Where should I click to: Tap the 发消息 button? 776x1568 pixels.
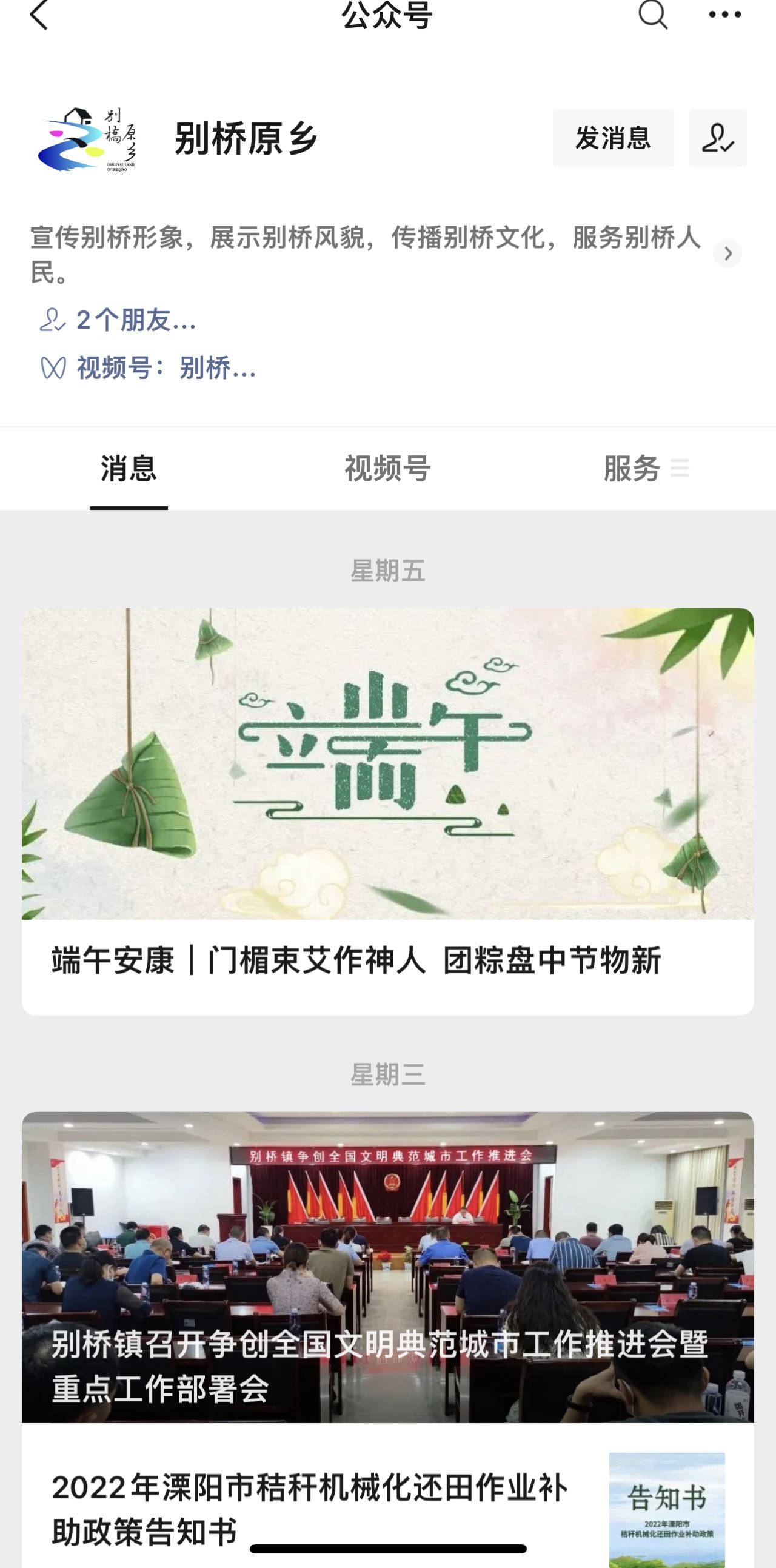(x=613, y=138)
